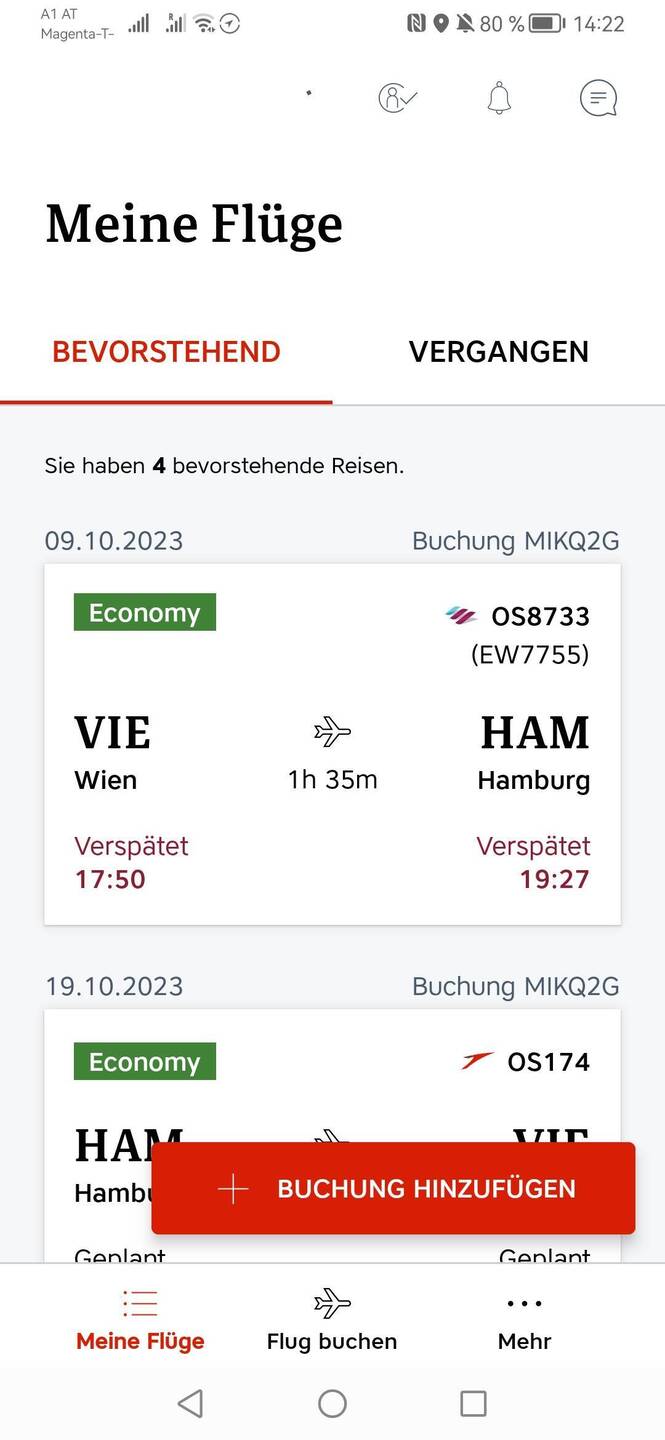Tap the system back button

190,1403
